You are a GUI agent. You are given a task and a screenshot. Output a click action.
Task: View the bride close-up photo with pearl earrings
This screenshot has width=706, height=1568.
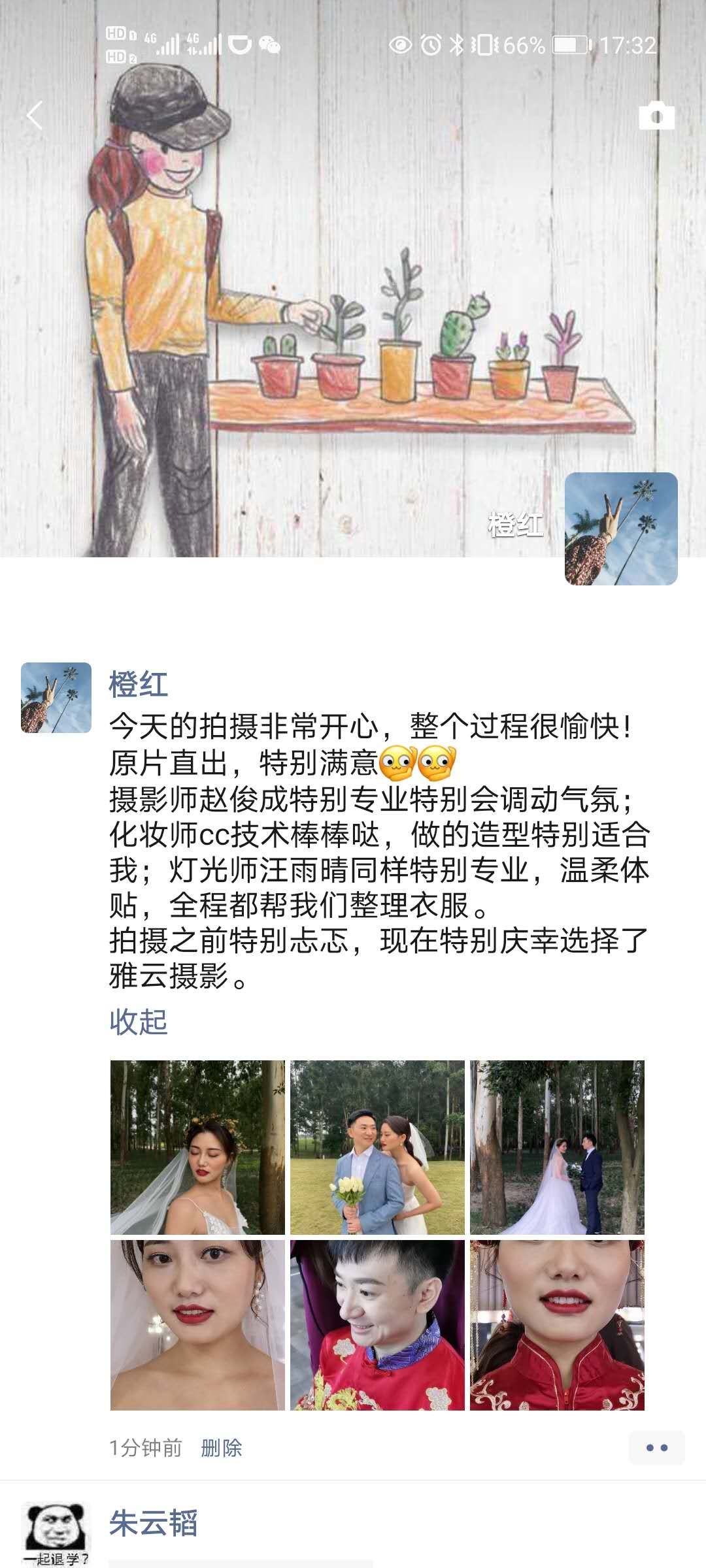point(197,1325)
